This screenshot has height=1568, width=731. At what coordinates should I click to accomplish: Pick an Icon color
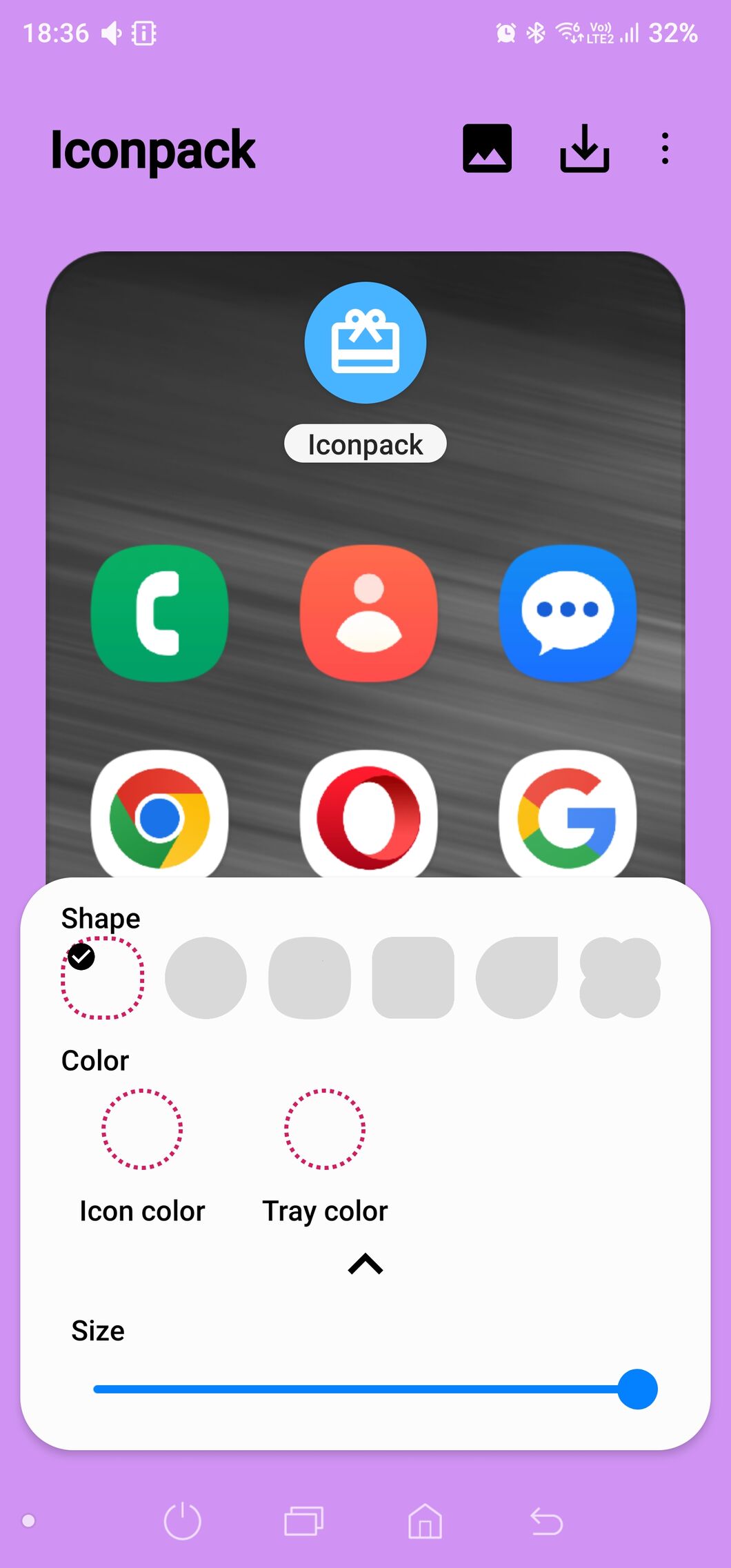click(142, 1129)
